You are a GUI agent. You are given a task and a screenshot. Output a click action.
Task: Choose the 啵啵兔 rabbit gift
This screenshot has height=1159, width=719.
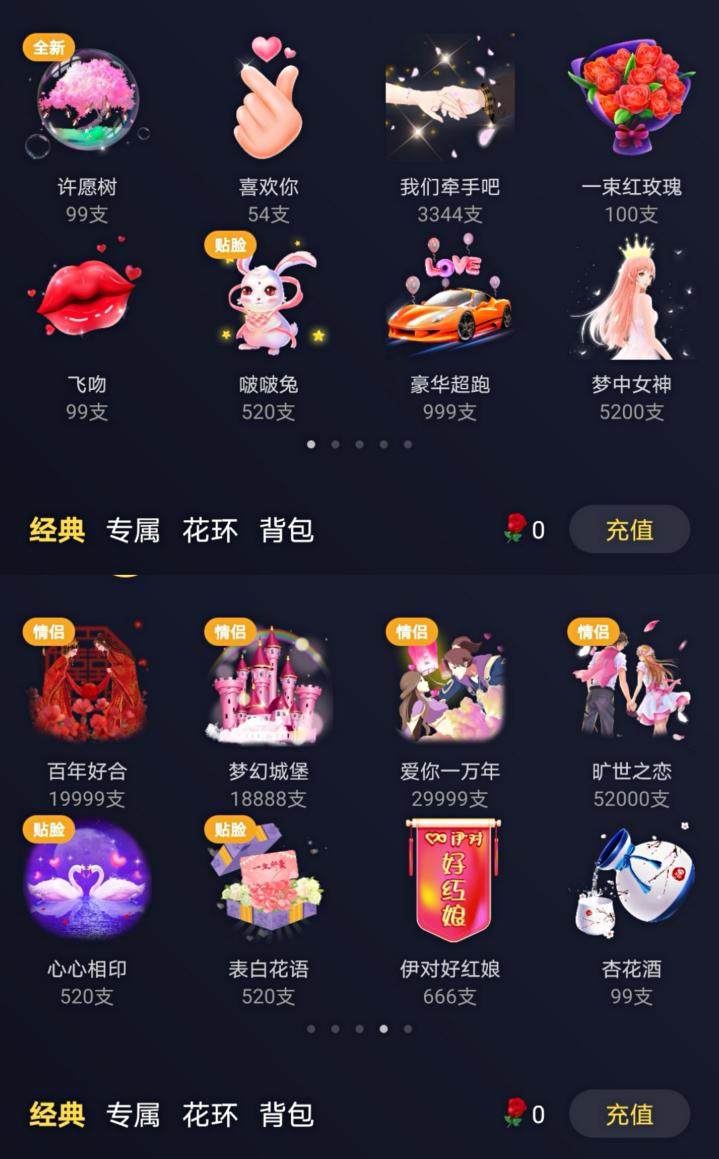pos(268,300)
